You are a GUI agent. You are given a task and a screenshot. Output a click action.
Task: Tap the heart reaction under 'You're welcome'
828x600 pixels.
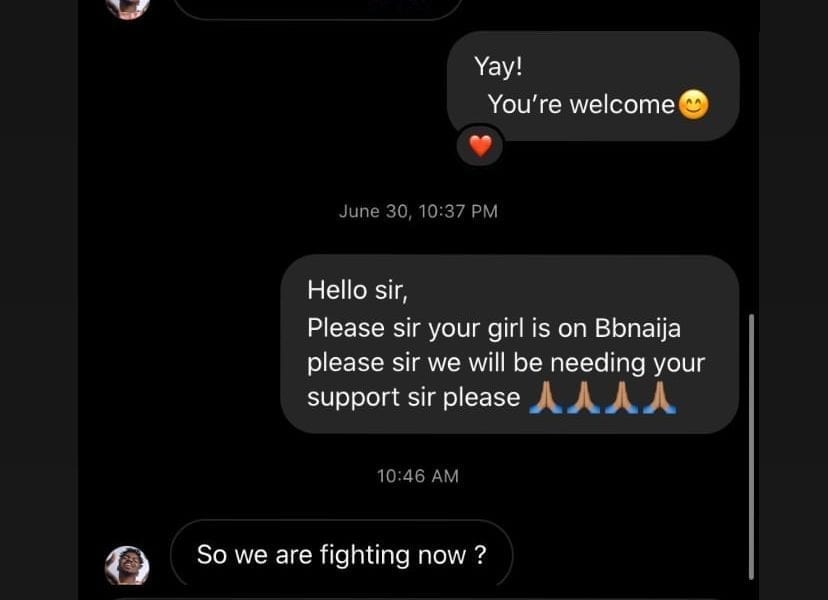point(480,146)
